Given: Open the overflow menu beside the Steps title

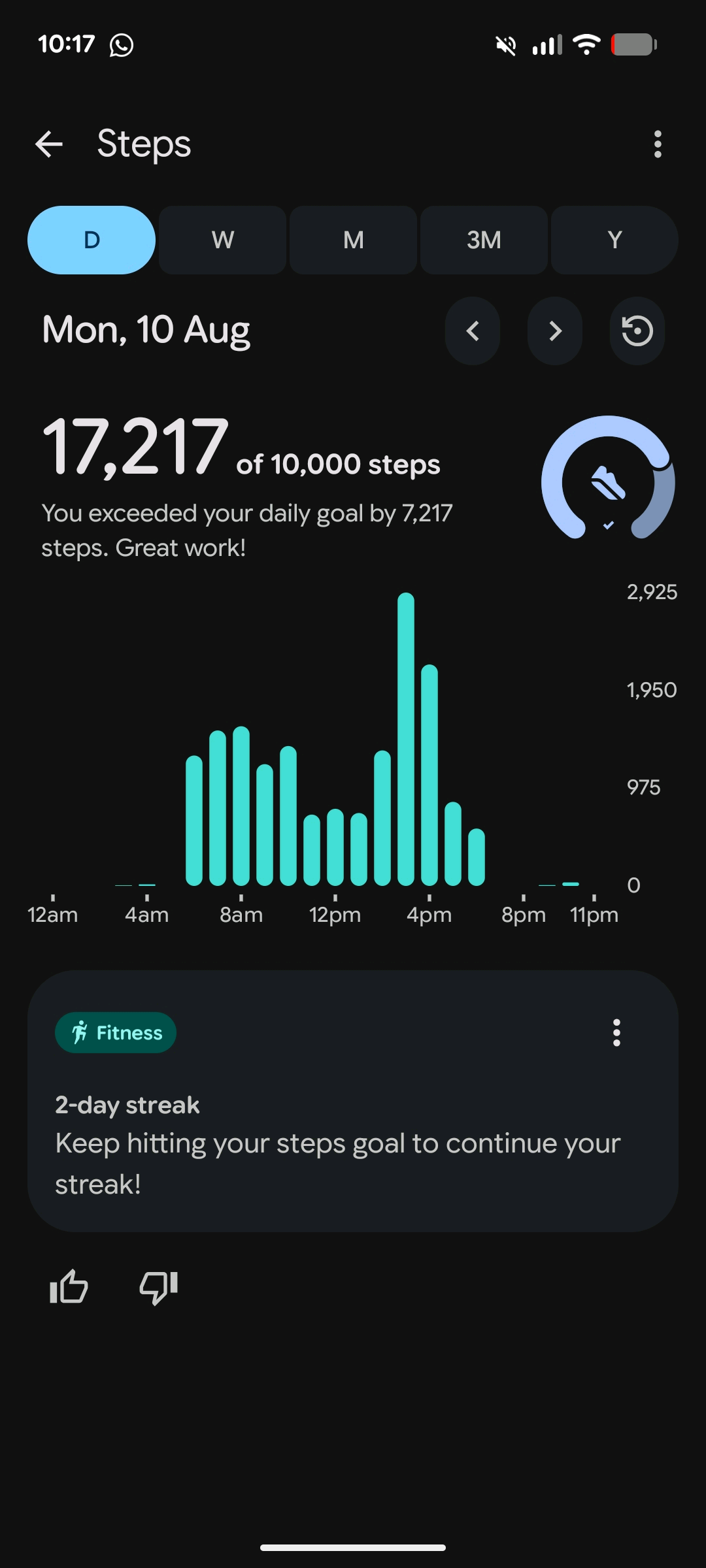Looking at the screenshot, I should (658, 144).
